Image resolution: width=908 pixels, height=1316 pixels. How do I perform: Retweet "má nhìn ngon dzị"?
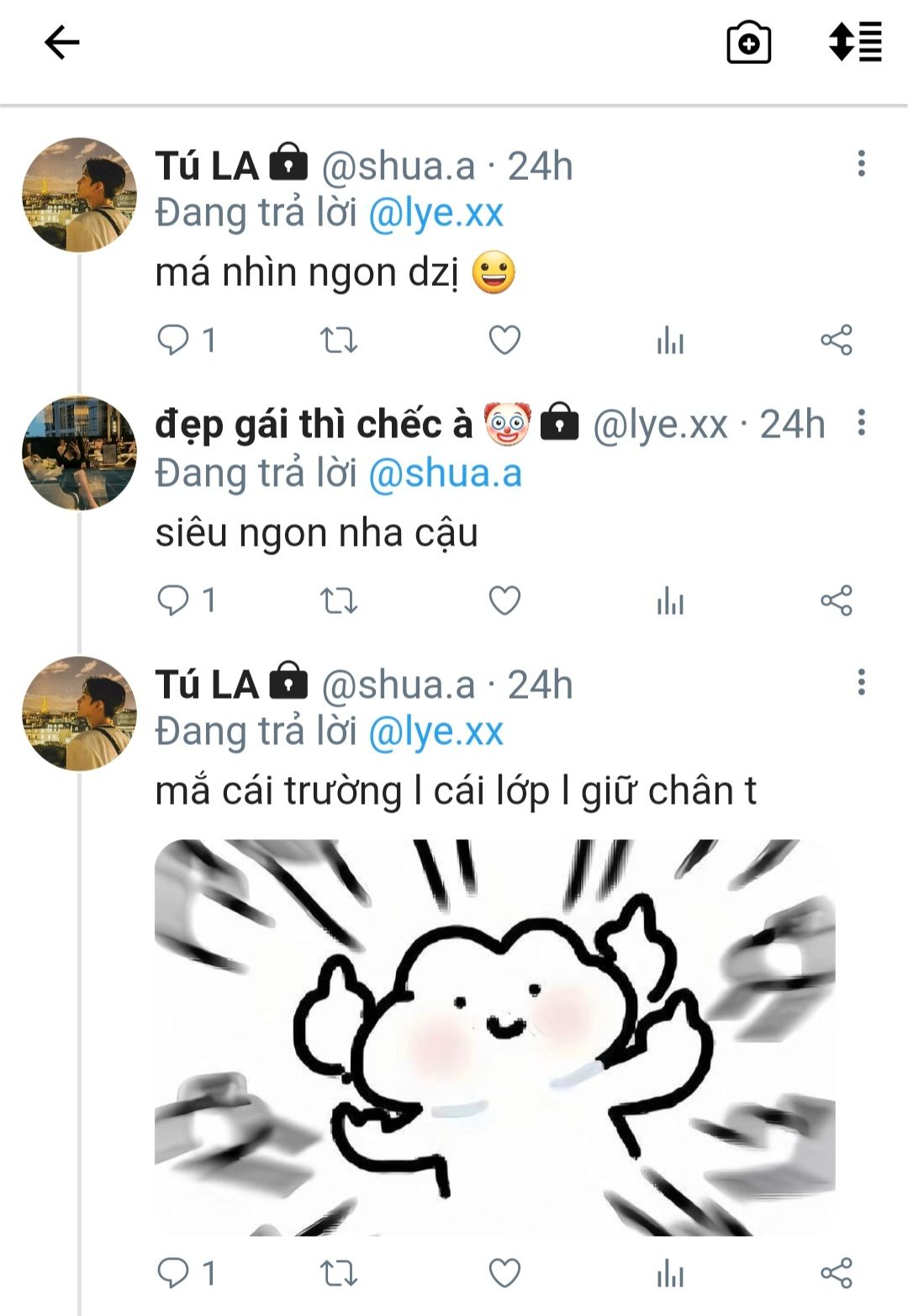pyautogui.click(x=339, y=341)
